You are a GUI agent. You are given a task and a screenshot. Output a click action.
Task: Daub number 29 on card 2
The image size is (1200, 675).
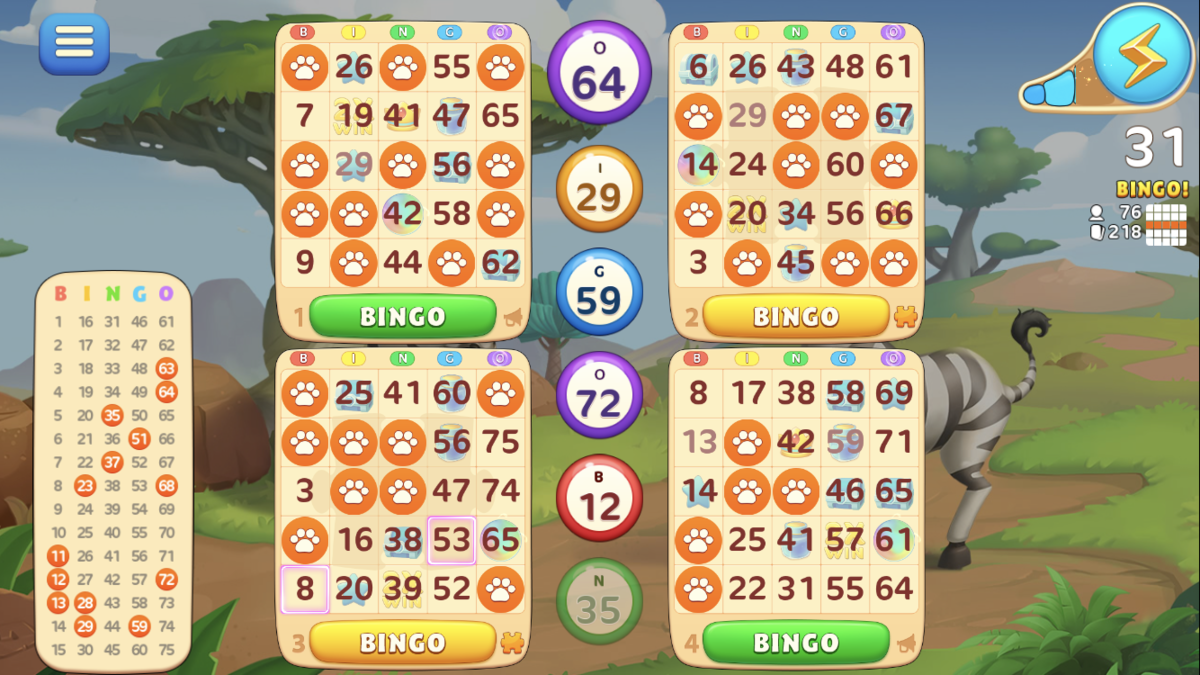[747, 116]
